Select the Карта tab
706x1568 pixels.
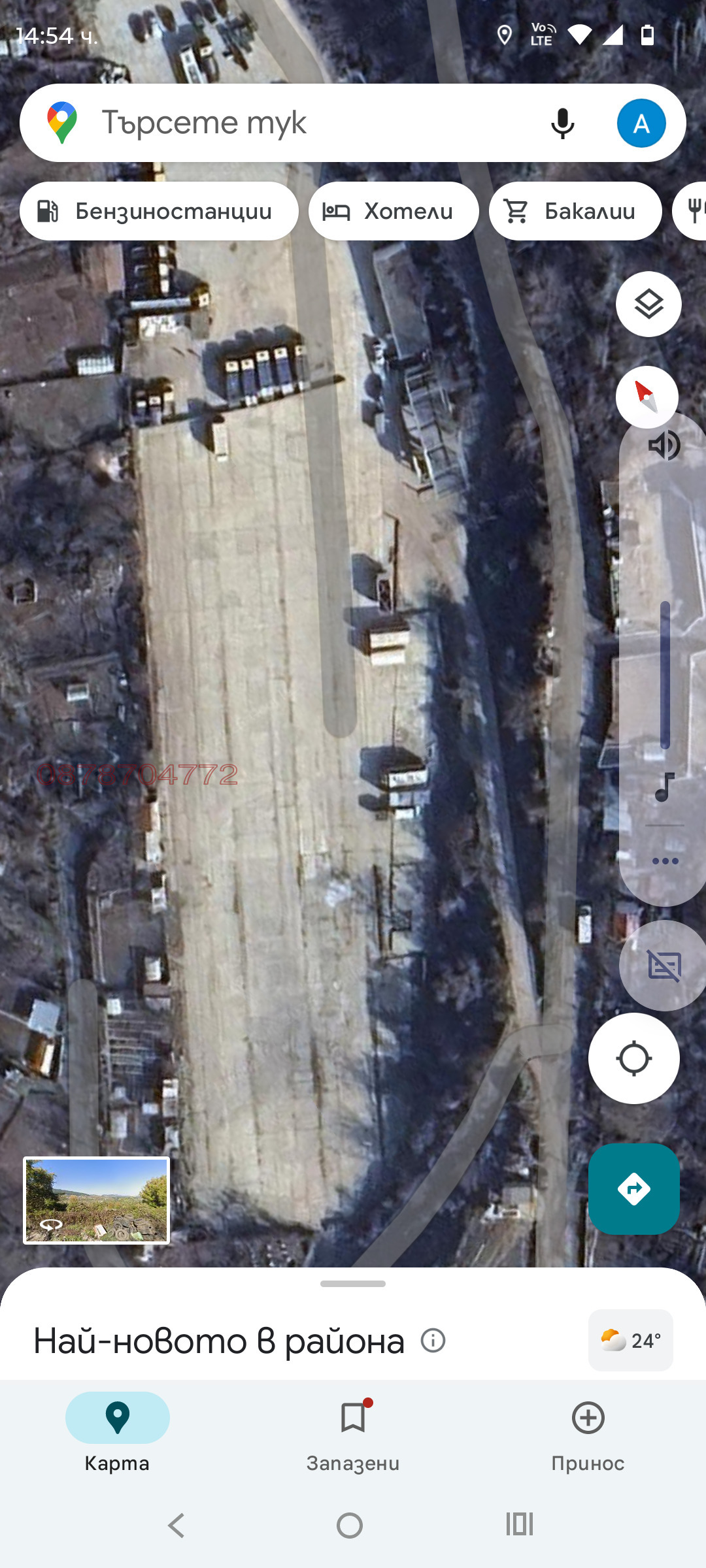[x=118, y=1432]
